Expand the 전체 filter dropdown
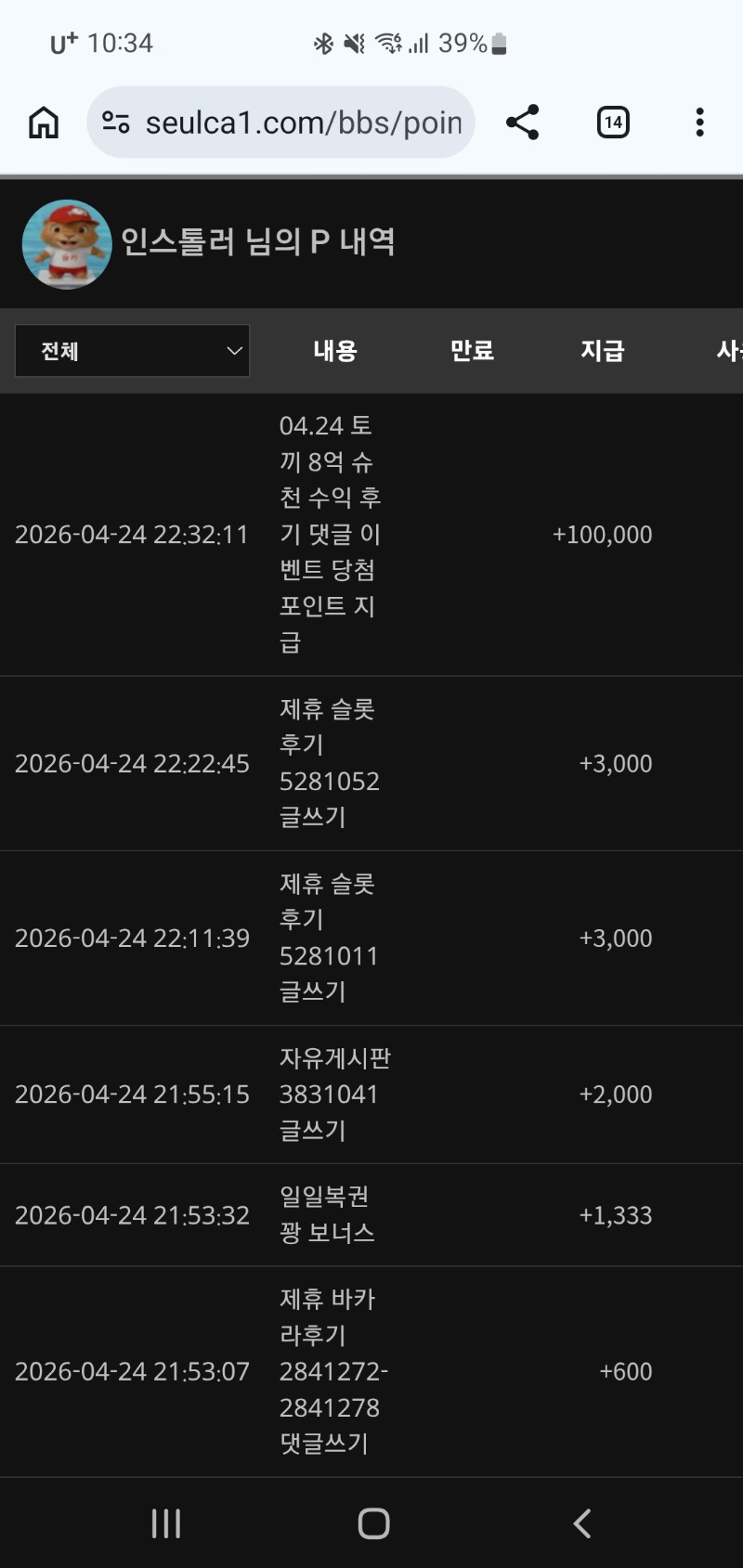The image size is (743, 1568). tap(133, 351)
